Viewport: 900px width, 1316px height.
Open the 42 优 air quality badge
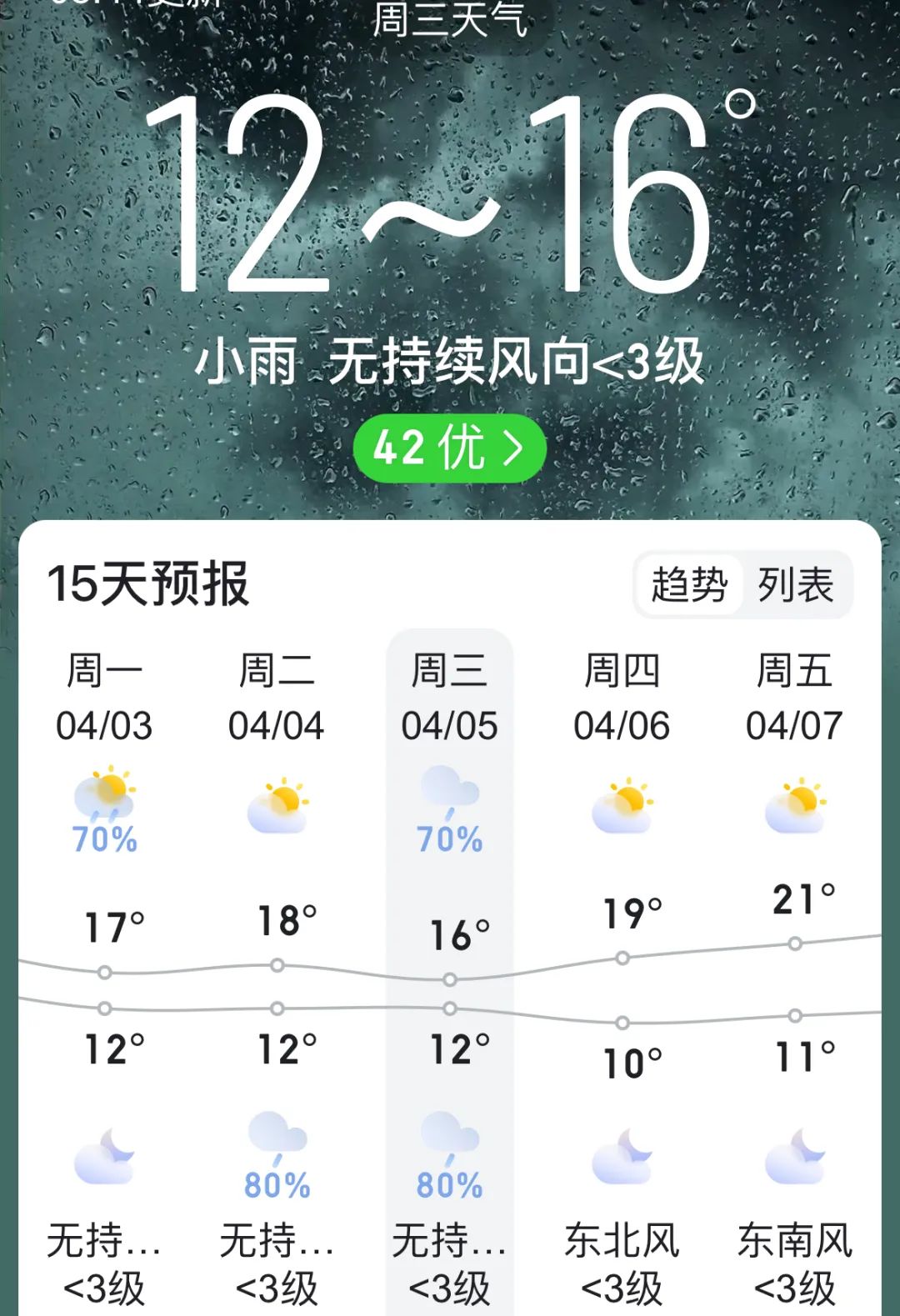click(x=449, y=448)
